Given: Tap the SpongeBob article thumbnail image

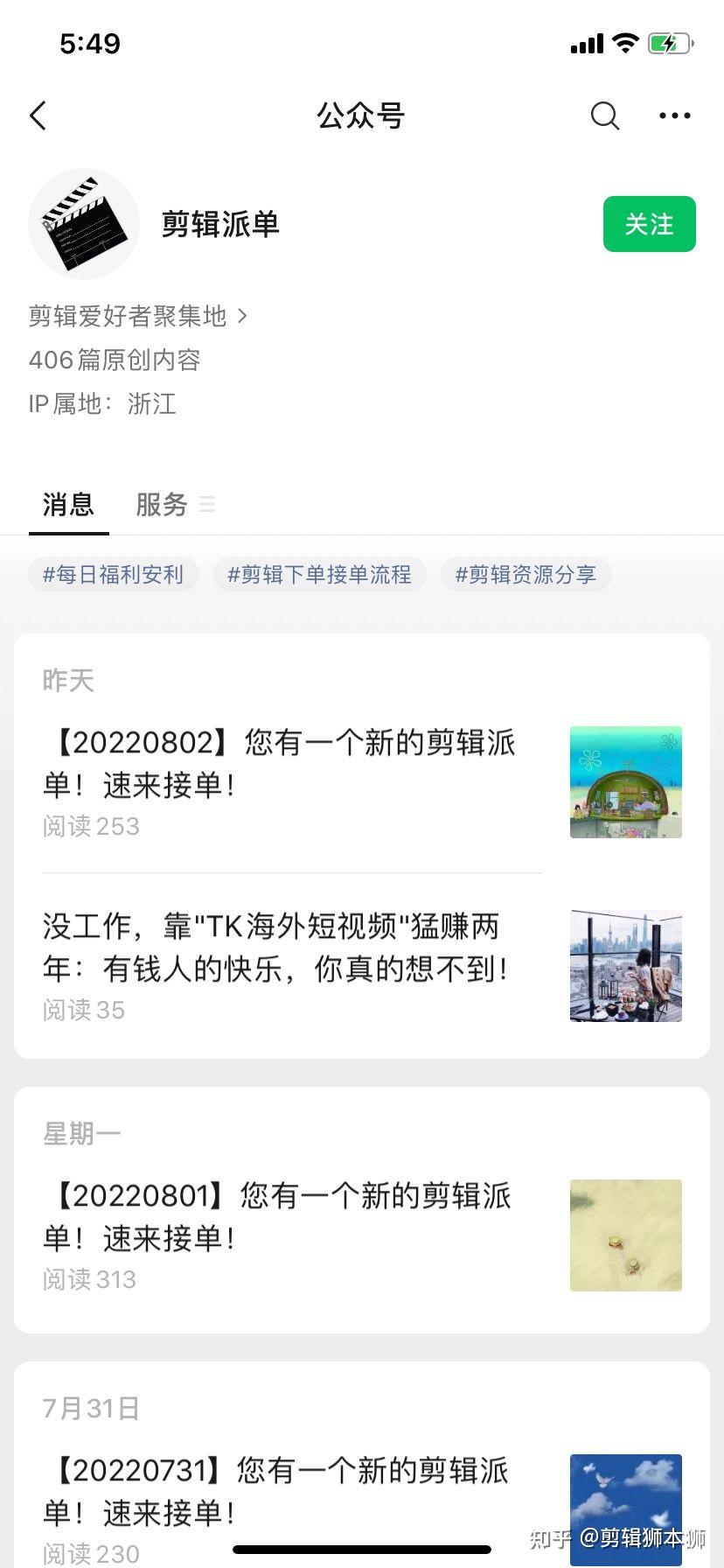Looking at the screenshot, I should (x=625, y=782).
